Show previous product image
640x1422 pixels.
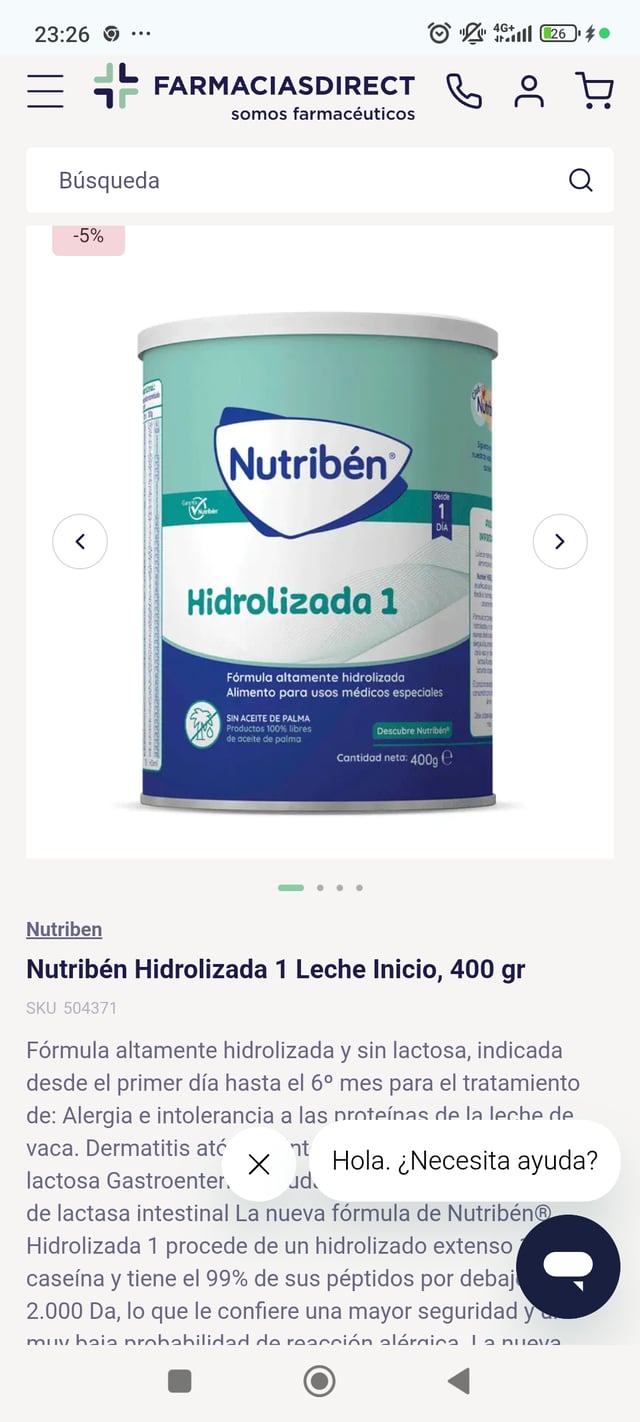(x=80, y=541)
